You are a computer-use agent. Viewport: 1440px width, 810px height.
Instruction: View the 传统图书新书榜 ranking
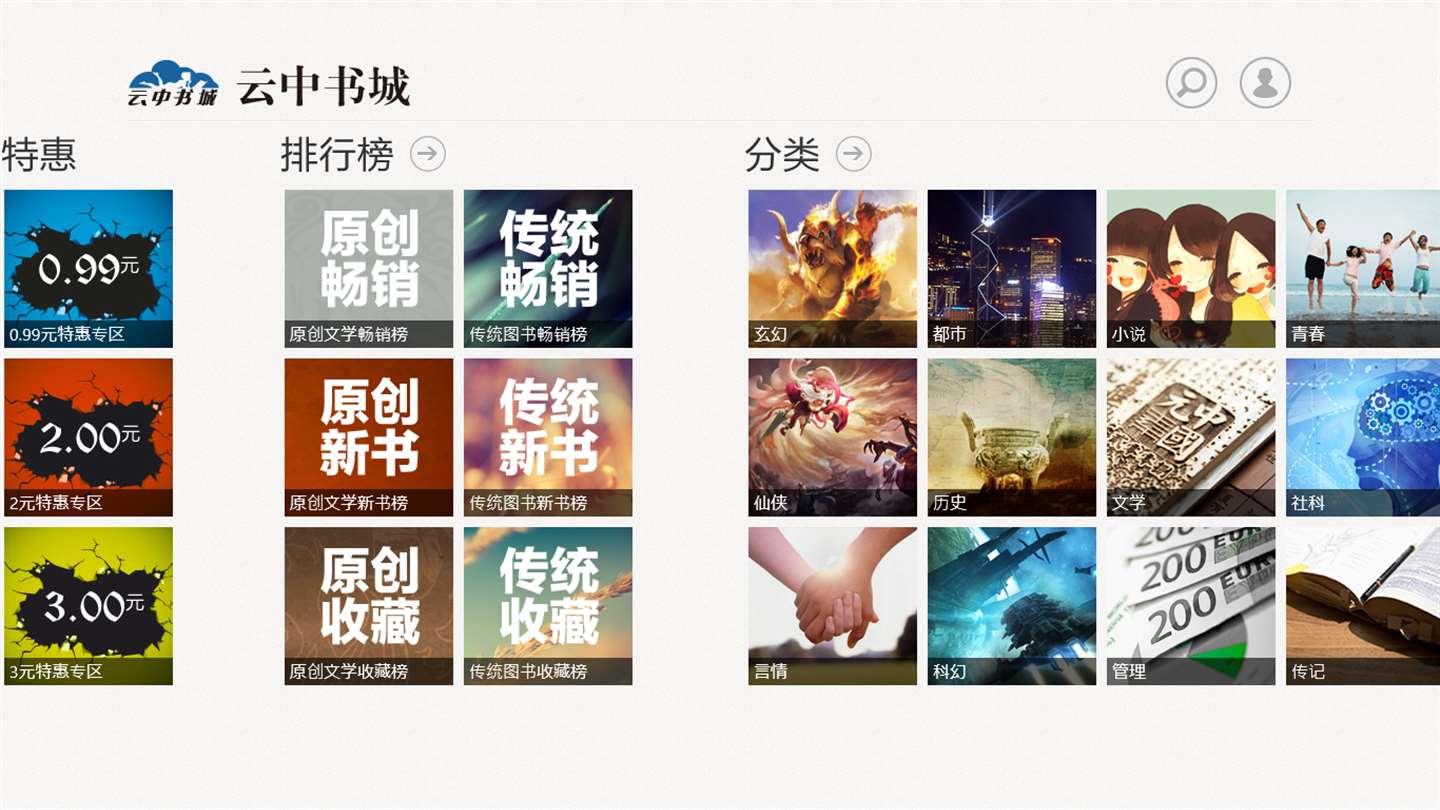click(548, 437)
